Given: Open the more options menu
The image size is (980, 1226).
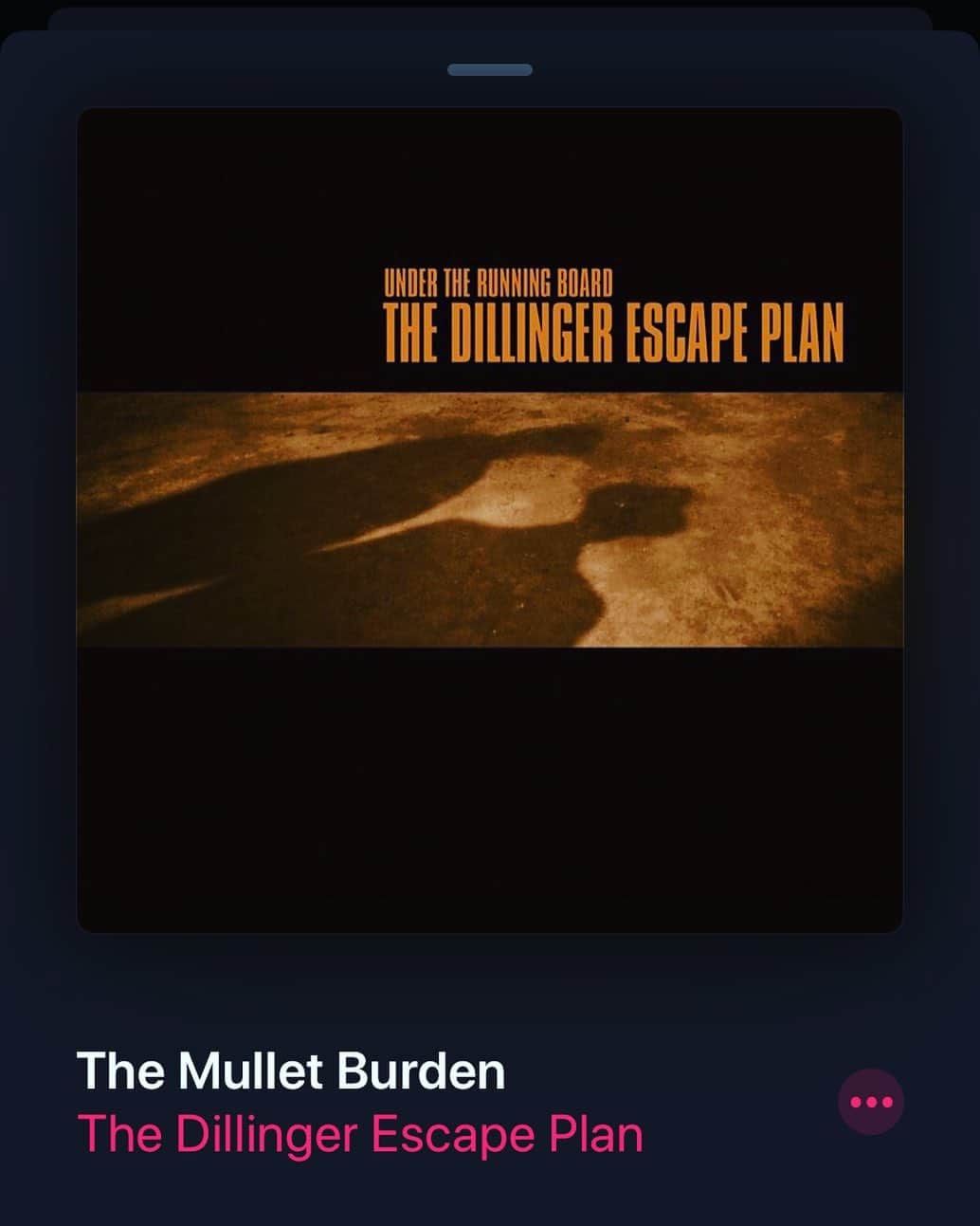Looking at the screenshot, I should pyautogui.click(x=871, y=1102).
